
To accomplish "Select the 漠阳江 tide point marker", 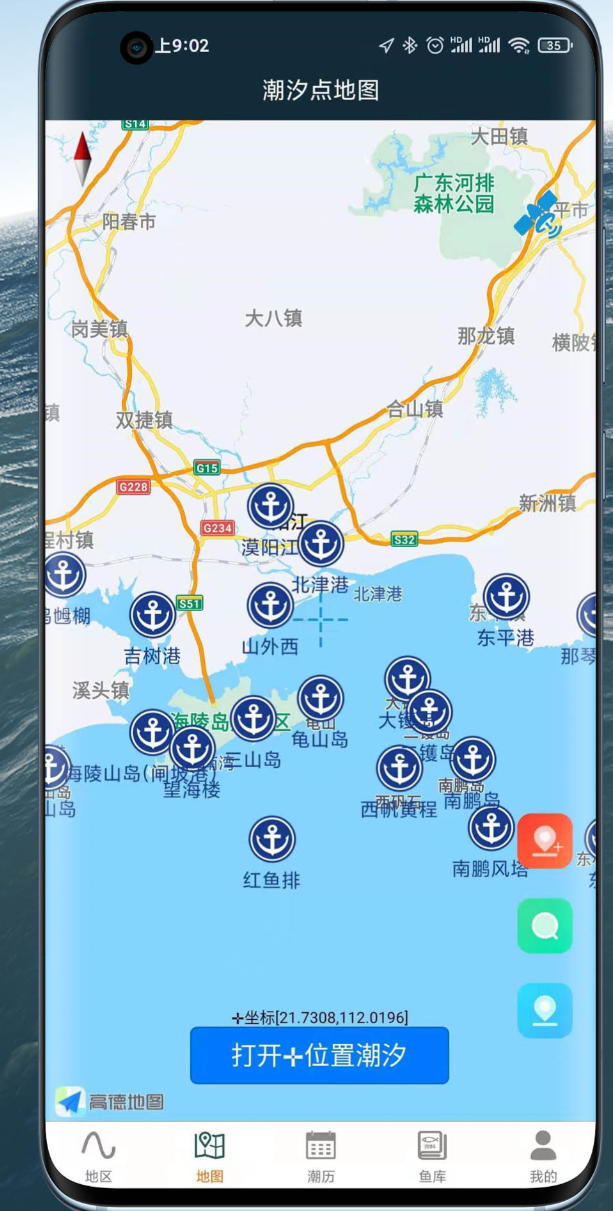I will point(270,507).
